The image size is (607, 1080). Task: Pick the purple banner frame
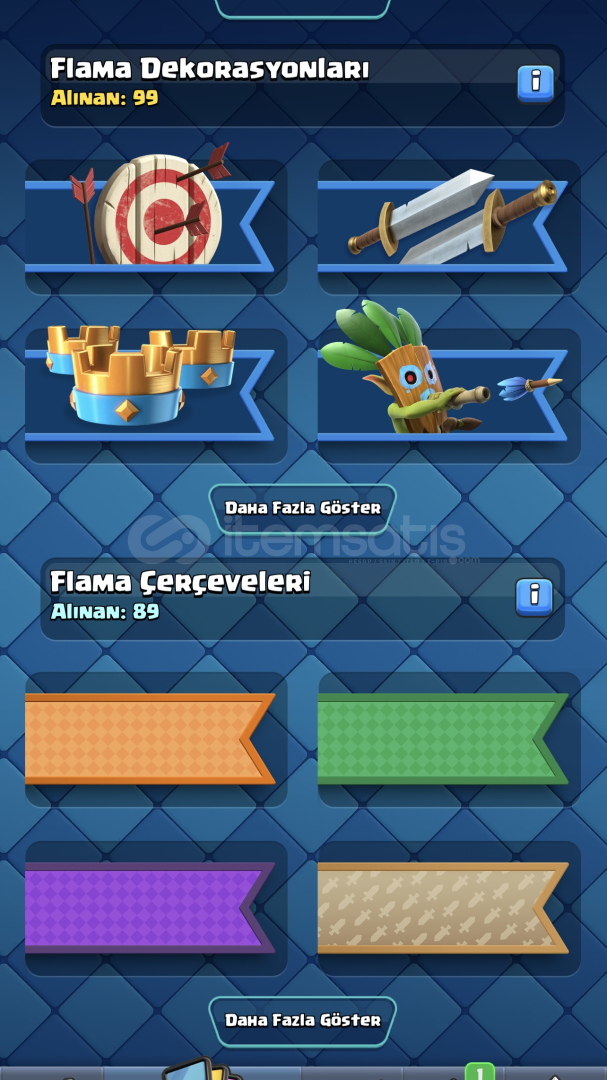[156, 908]
